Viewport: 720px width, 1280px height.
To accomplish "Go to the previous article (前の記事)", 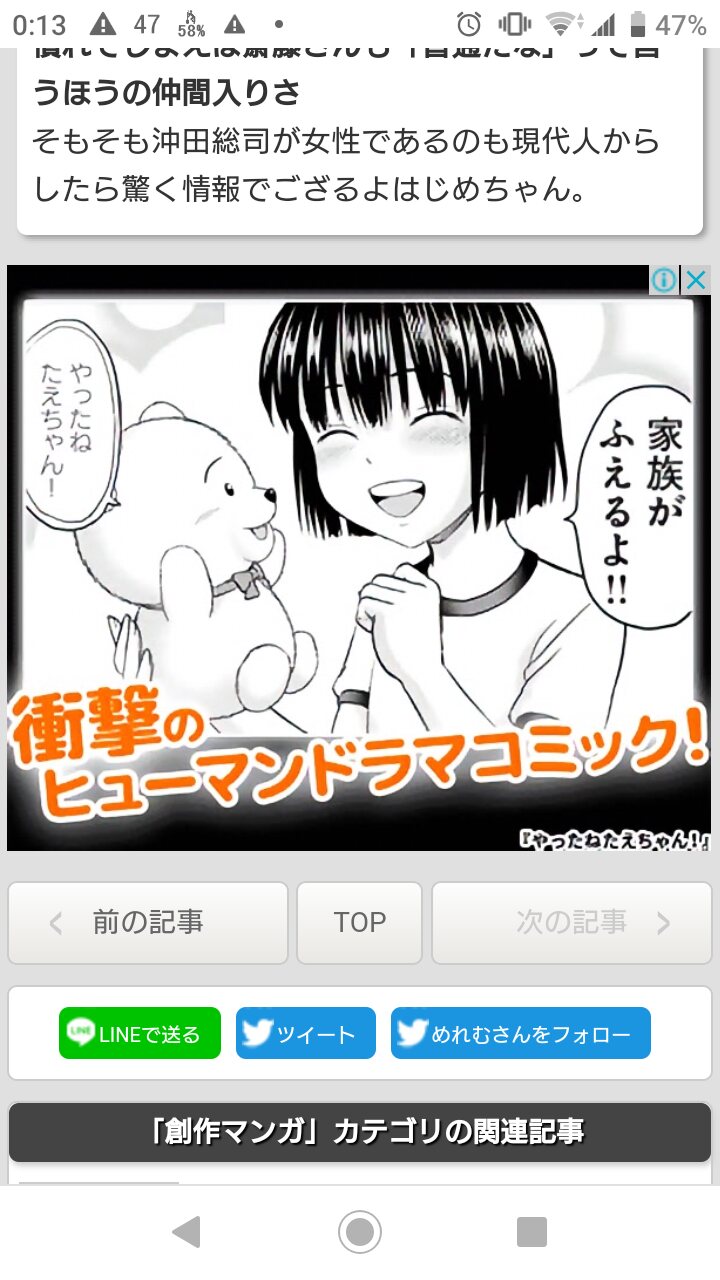I will pyautogui.click(x=148, y=922).
